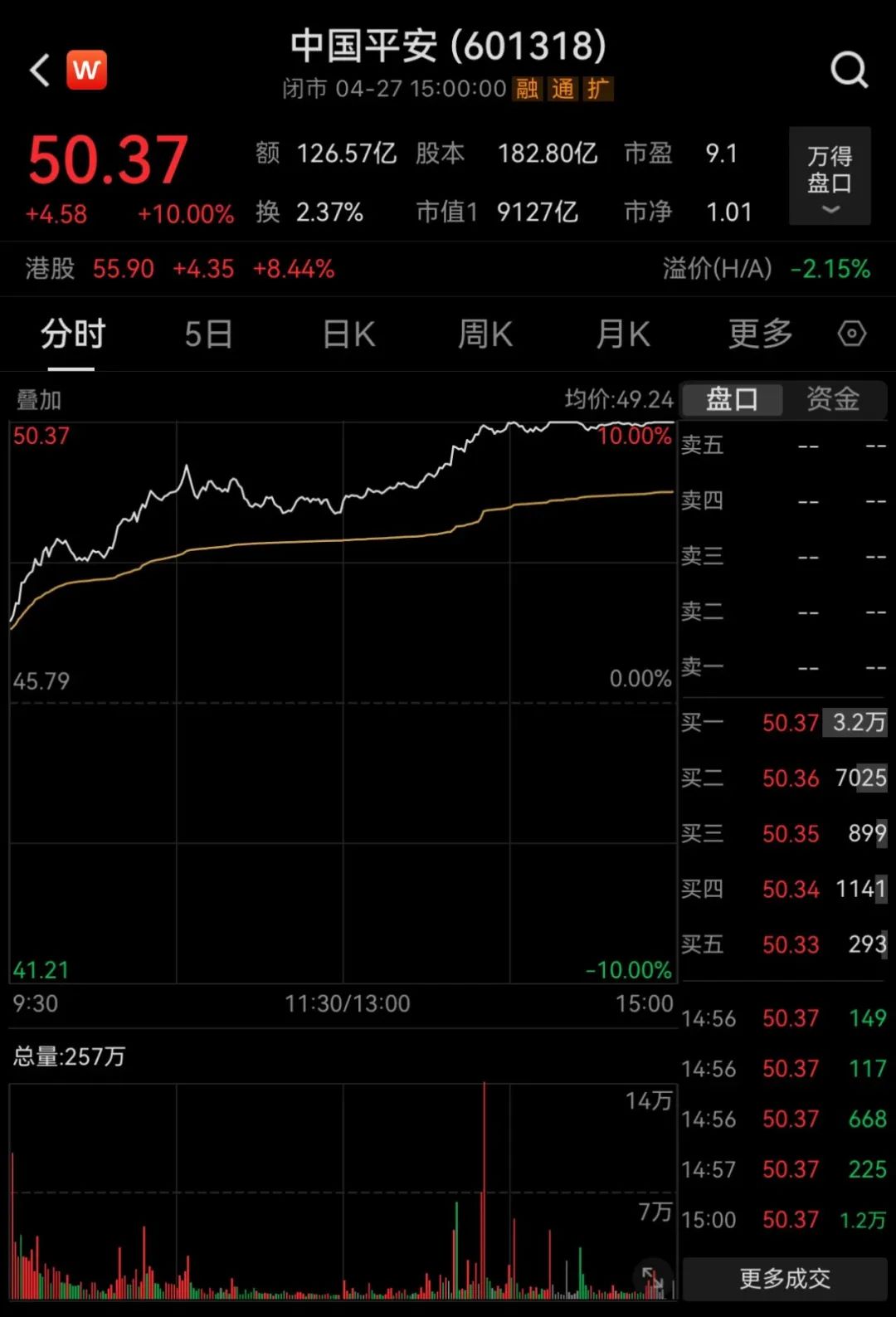Select the 盘口 order book tab
Image resolution: width=896 pixels, height=1317 pixels.
pos(732,399)
